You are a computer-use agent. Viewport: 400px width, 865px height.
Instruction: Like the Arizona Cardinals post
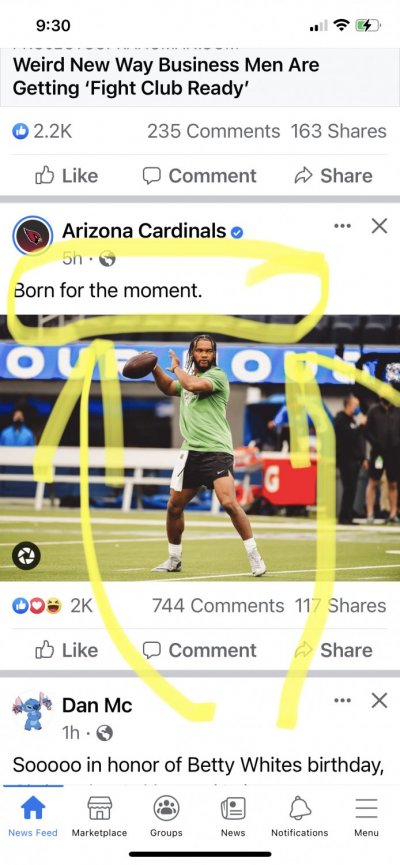[66, 650]
